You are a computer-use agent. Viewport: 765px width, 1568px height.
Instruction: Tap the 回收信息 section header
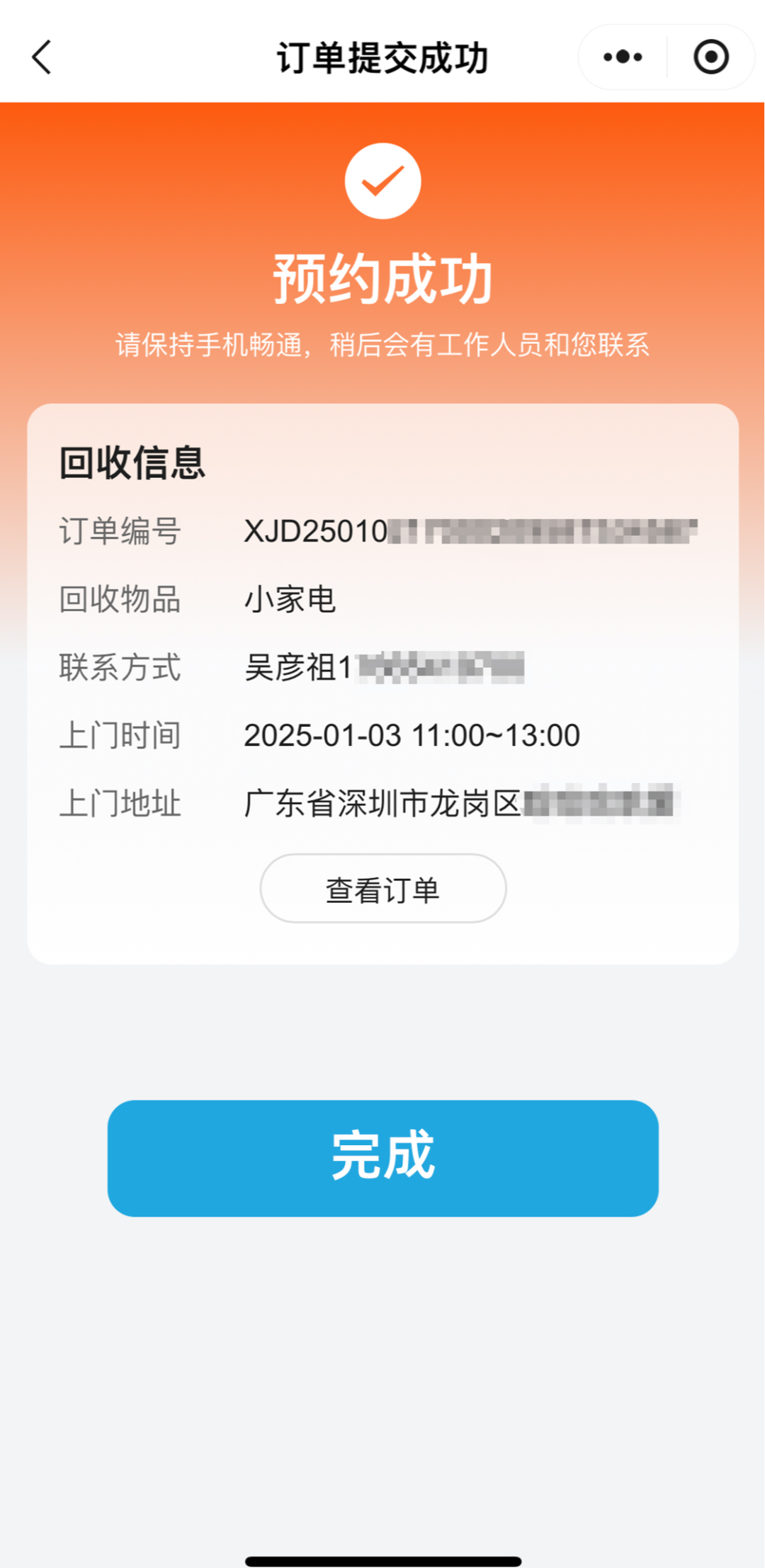point(130,465)
